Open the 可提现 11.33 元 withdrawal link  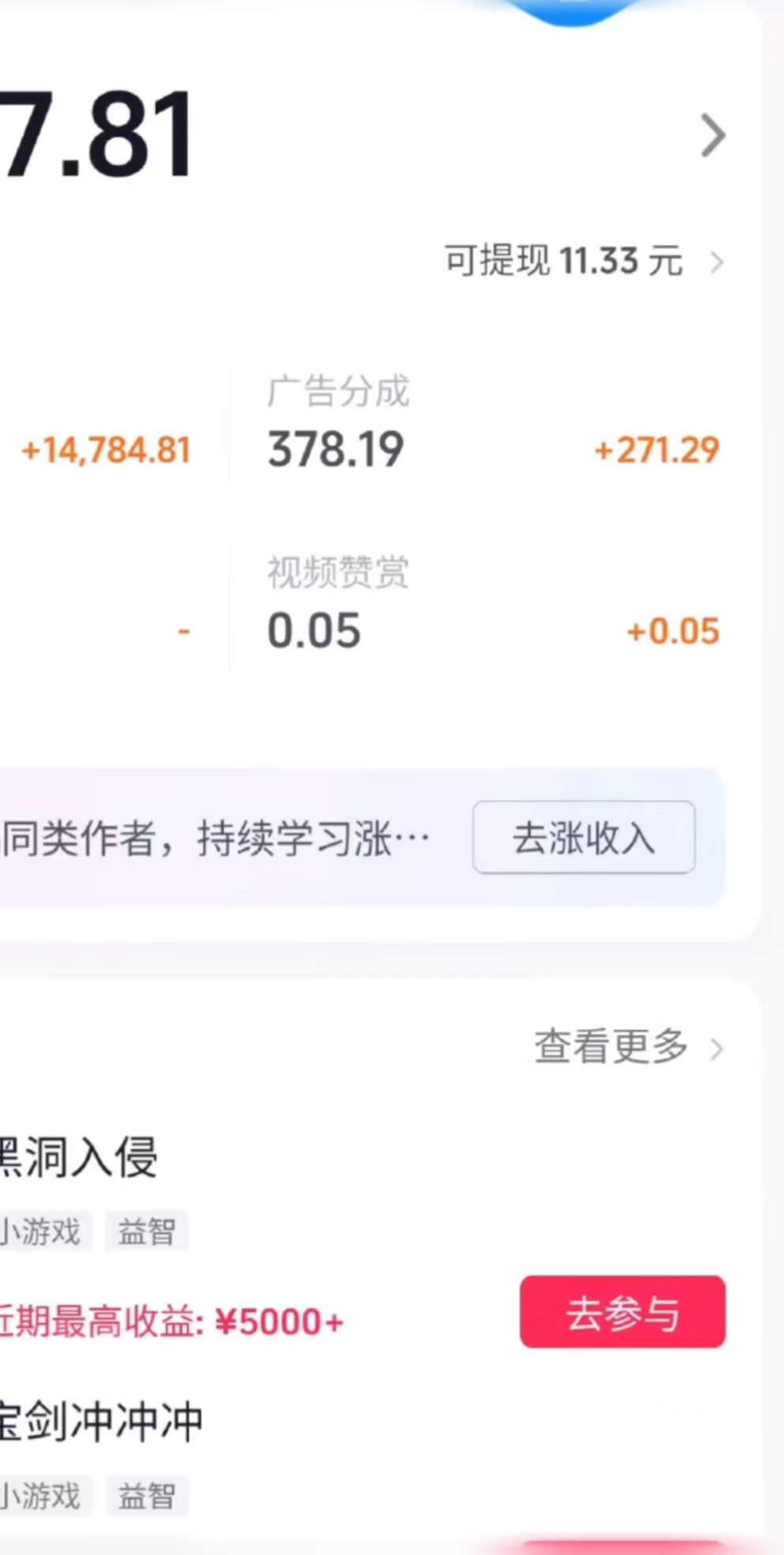583,261
